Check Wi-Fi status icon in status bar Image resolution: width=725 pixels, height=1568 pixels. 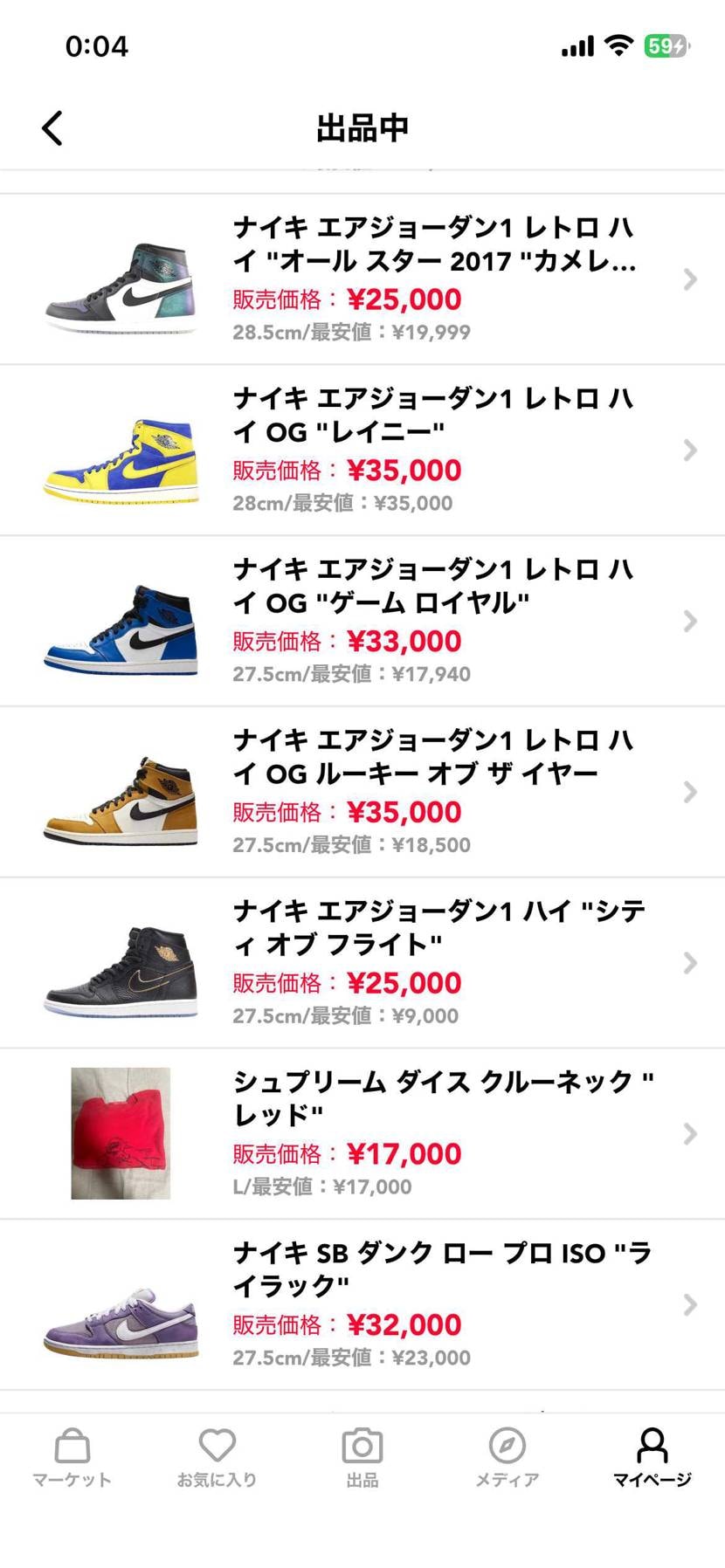point(620,45)
